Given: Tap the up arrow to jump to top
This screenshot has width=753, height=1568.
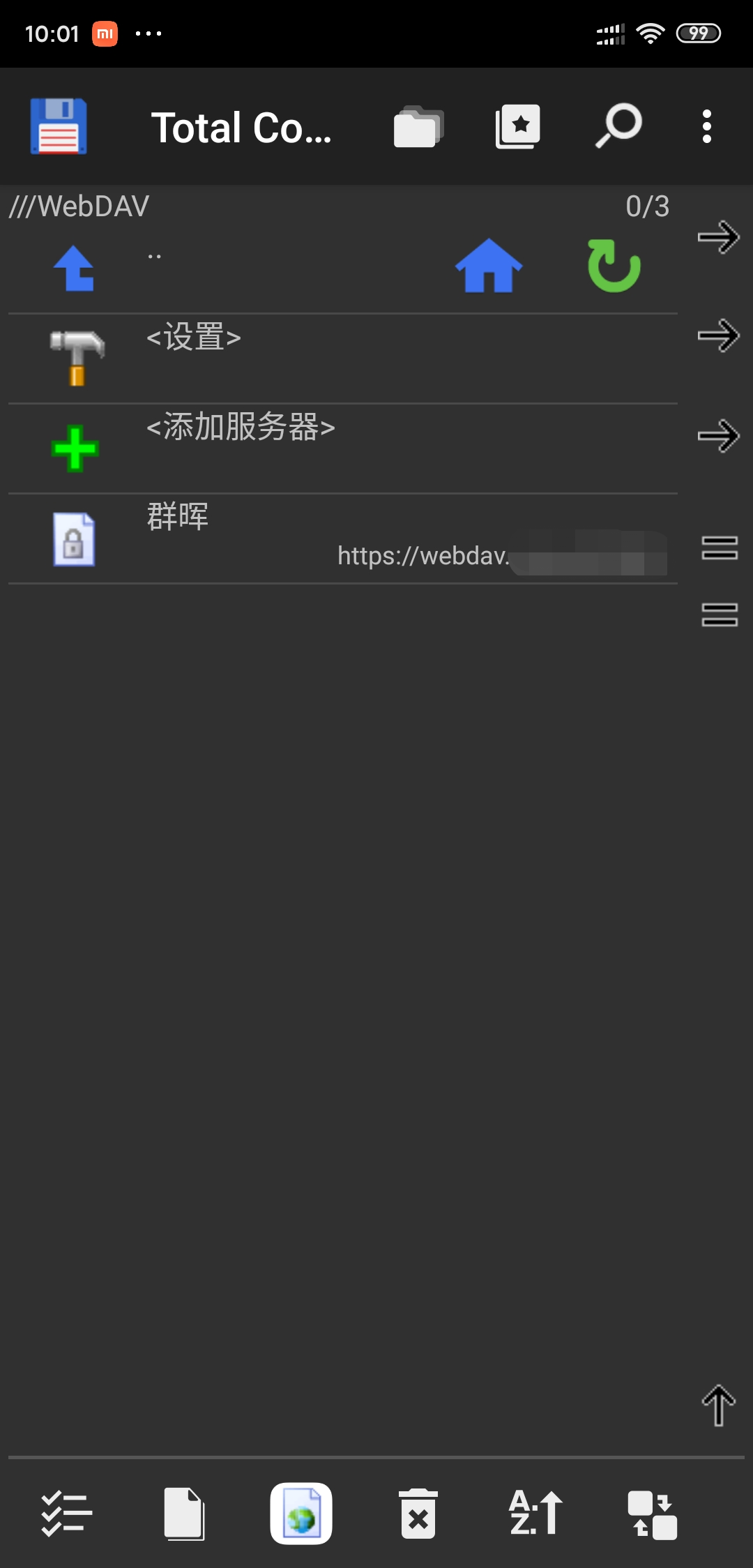Looking at the screenshot, I should pyautogui.click(x=718, y=1405).
